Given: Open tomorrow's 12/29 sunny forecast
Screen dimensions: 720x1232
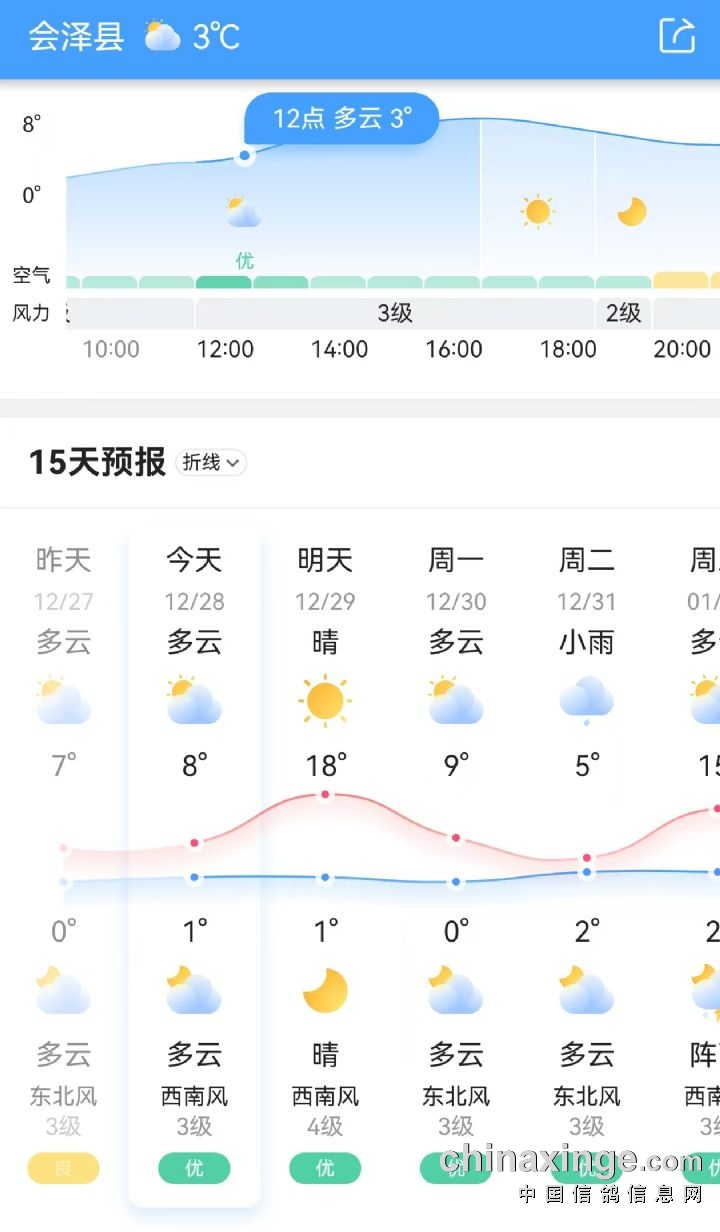Looking at the screenshot, I should (325, 866).
